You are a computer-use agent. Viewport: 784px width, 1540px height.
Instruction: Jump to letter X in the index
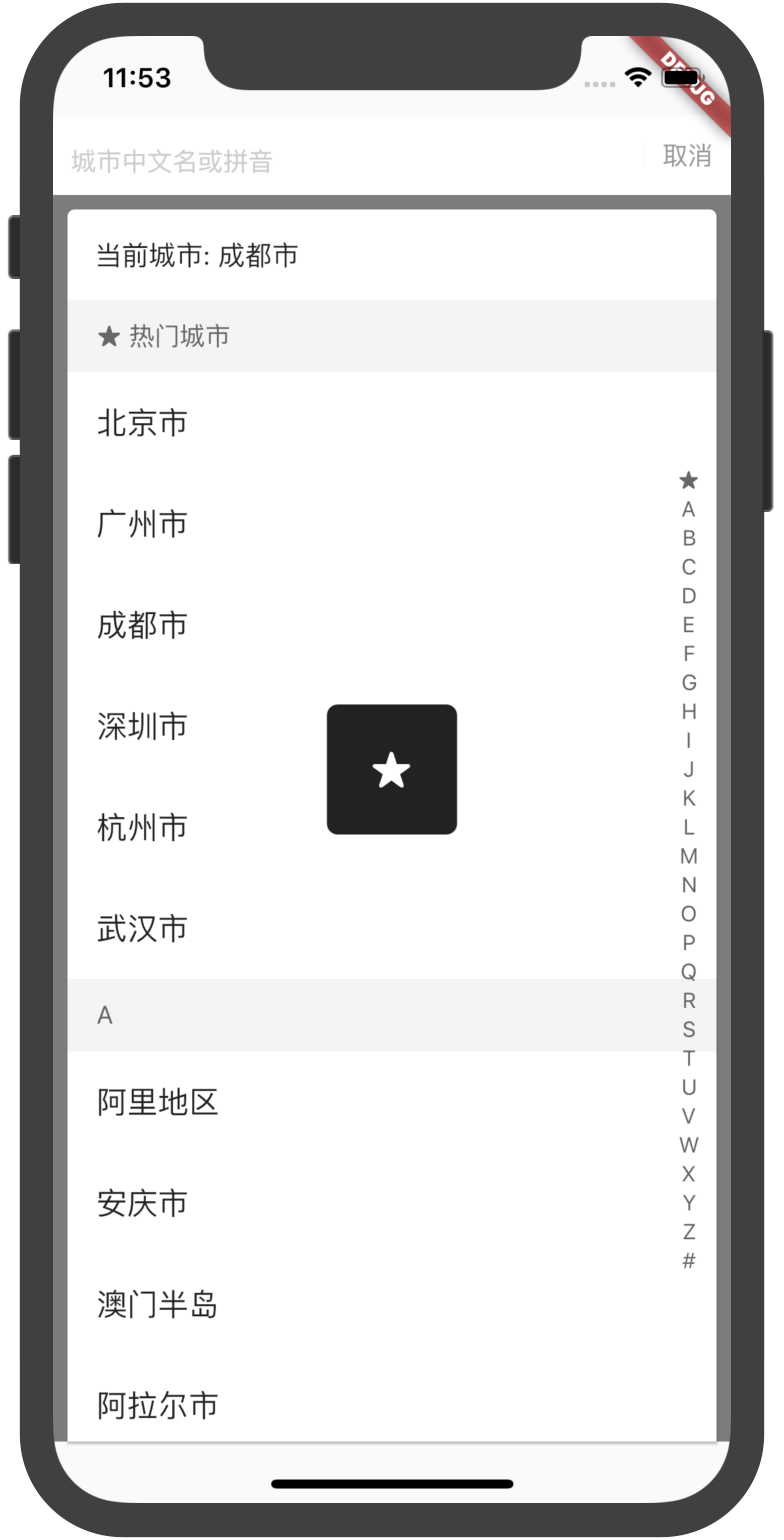tap(688, 1174)
